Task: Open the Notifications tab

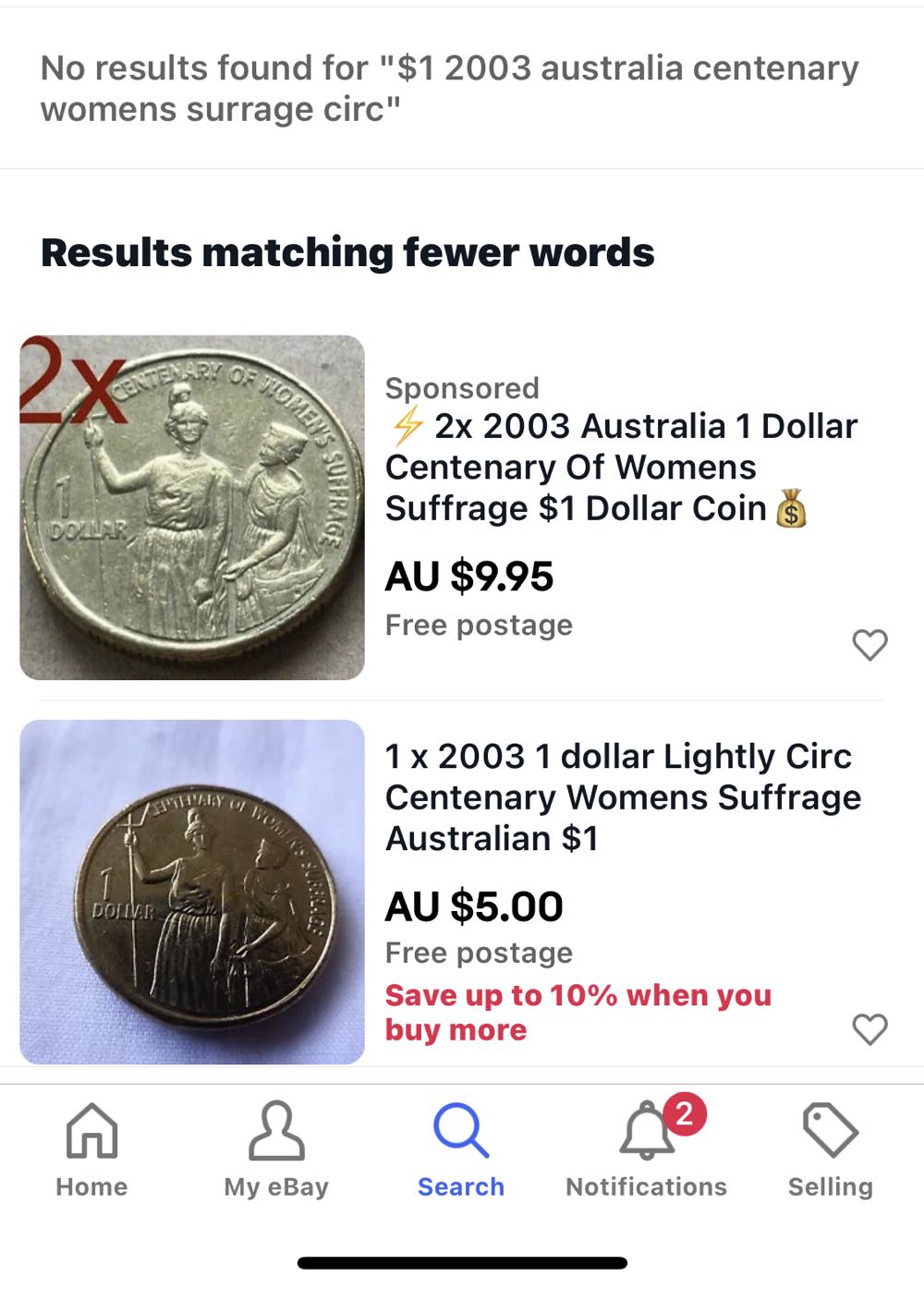Action: coord(646,1148)
